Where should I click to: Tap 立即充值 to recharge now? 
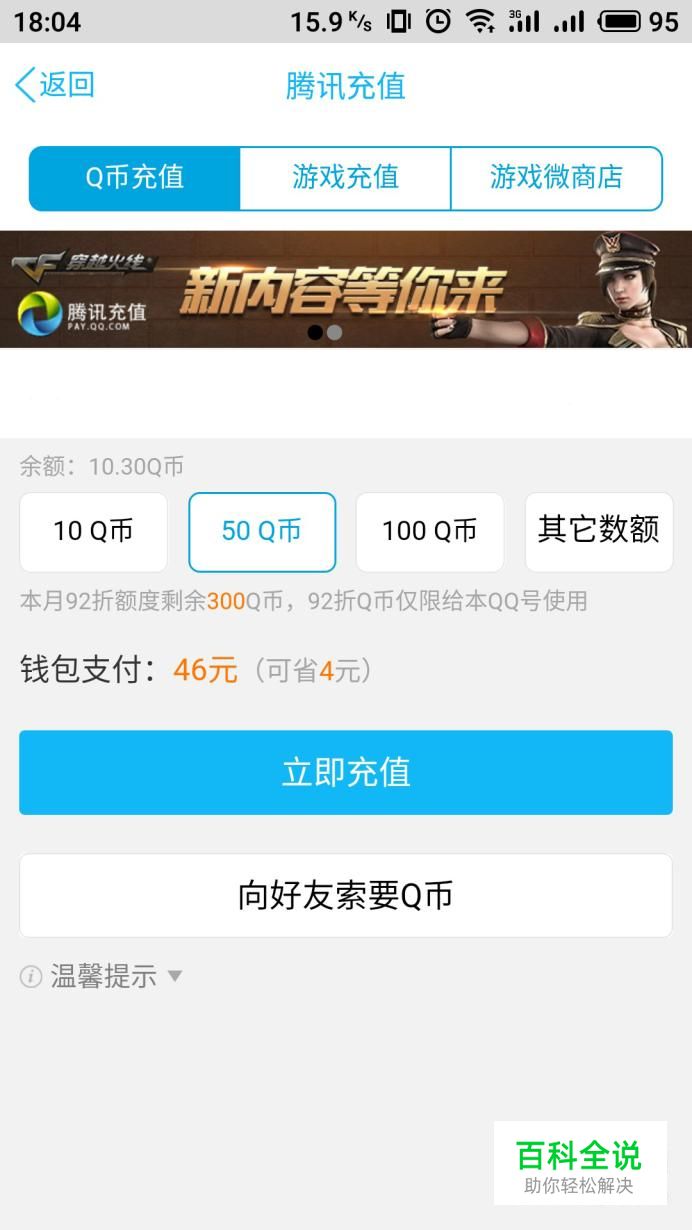[345, 772]
